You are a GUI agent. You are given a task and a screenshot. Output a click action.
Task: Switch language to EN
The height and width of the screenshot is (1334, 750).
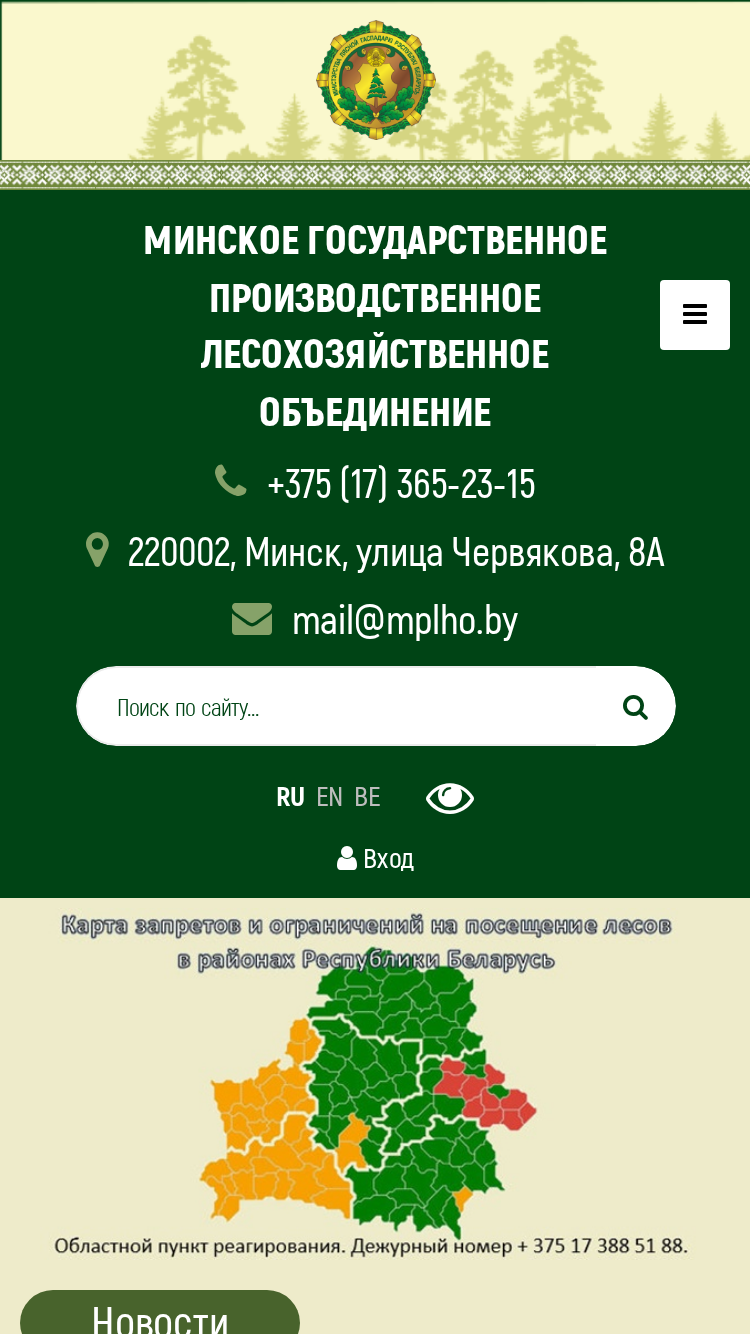[329, 797]
